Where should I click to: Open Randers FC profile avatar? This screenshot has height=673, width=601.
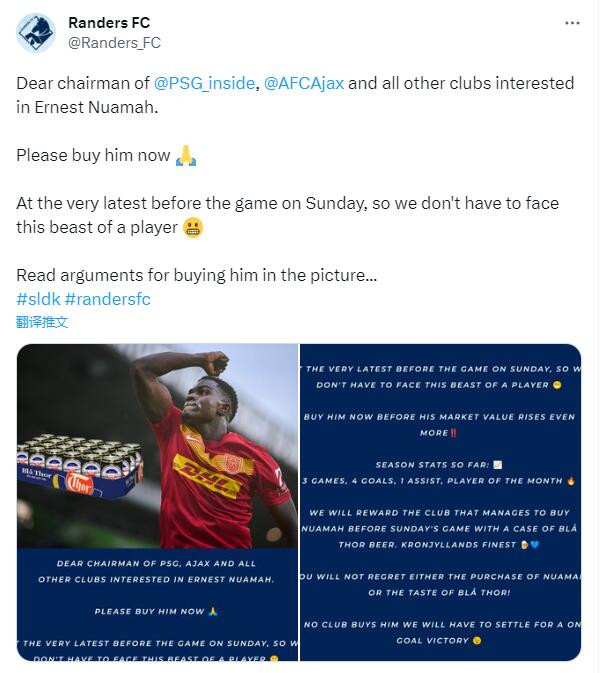(36, 32)
